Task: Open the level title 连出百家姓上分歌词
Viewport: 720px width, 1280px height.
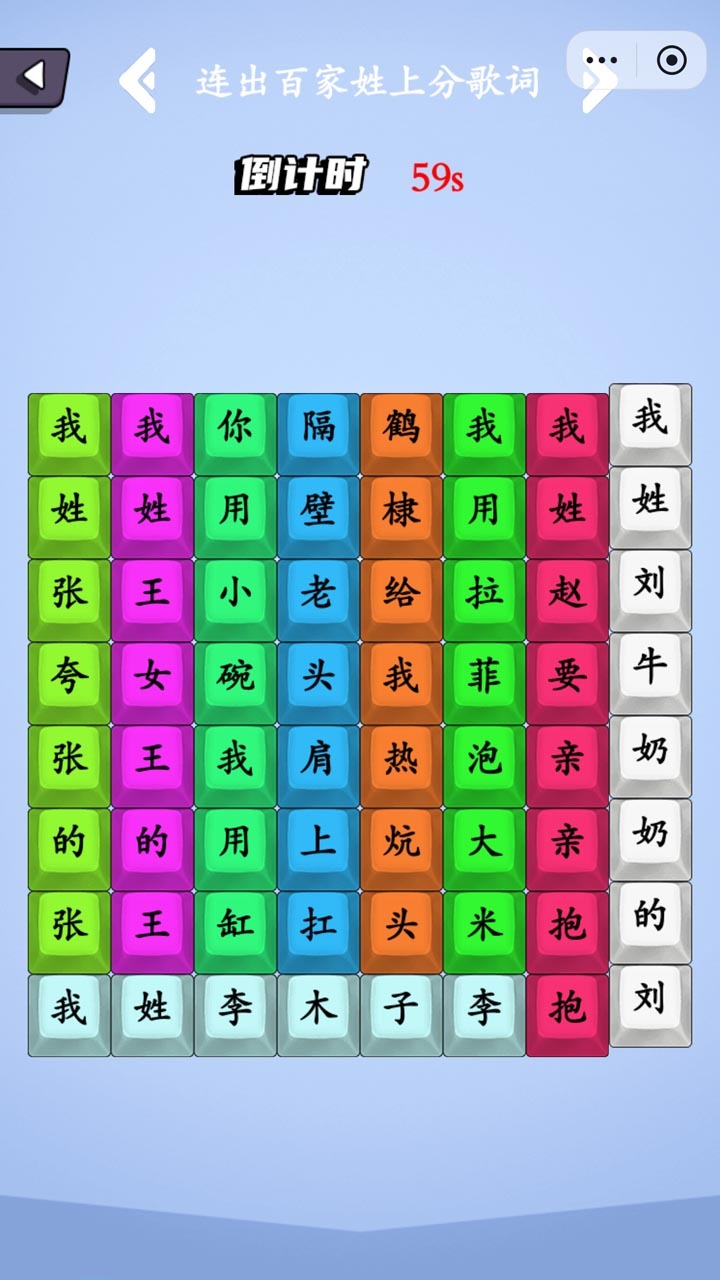Action: [x=367, y=85]
